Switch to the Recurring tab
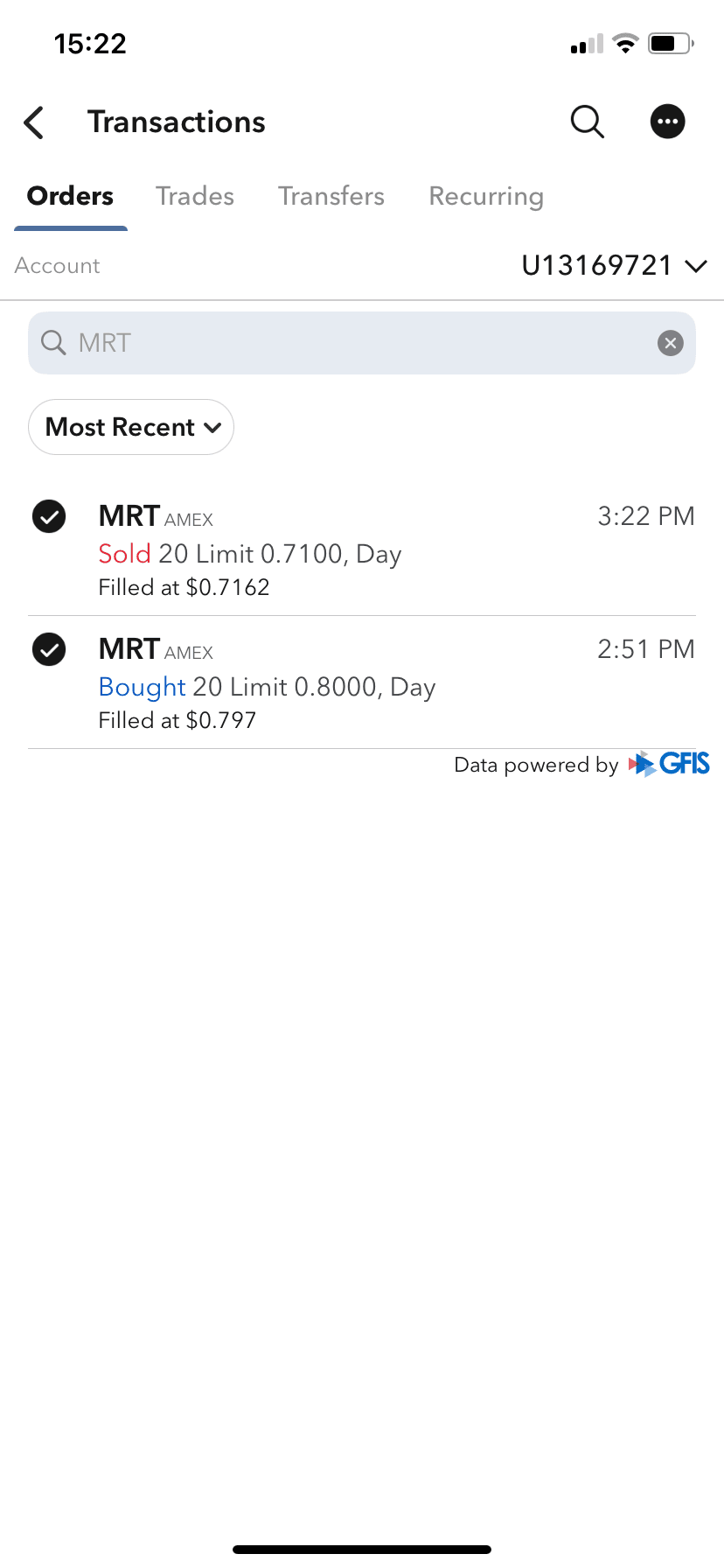724x1568 pixels. (486, 196)
